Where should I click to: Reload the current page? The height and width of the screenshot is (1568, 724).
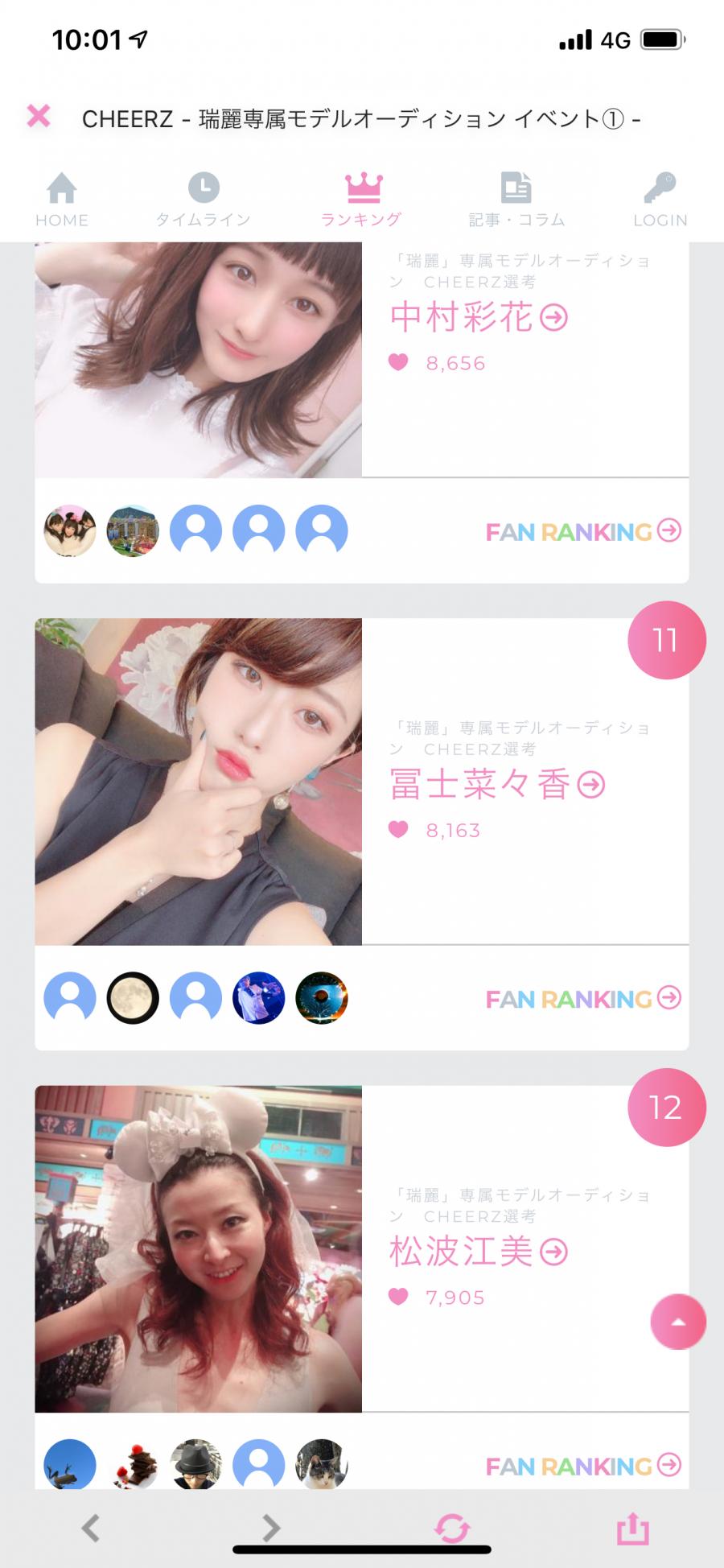point(452,1528)
